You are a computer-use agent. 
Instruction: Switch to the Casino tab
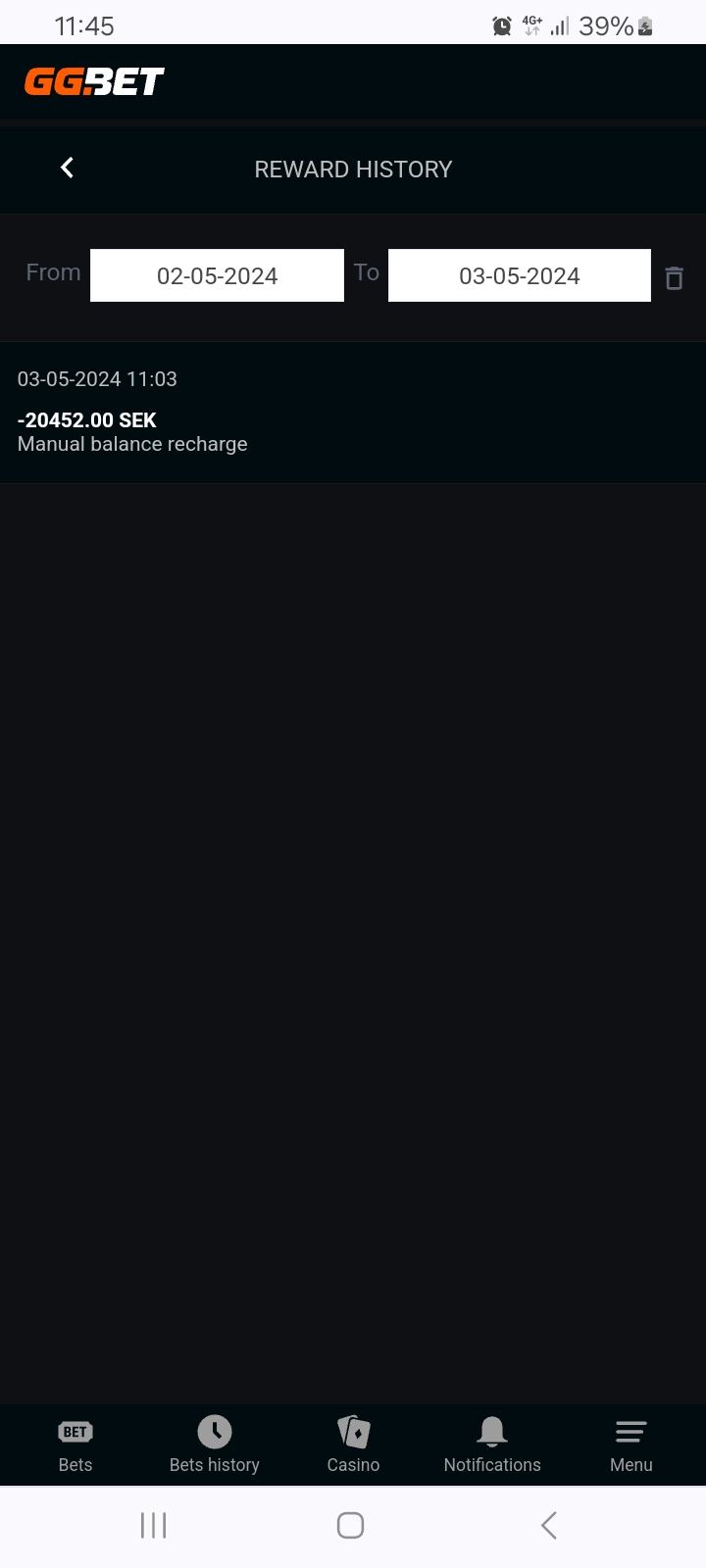click(x=353, y=1445)
